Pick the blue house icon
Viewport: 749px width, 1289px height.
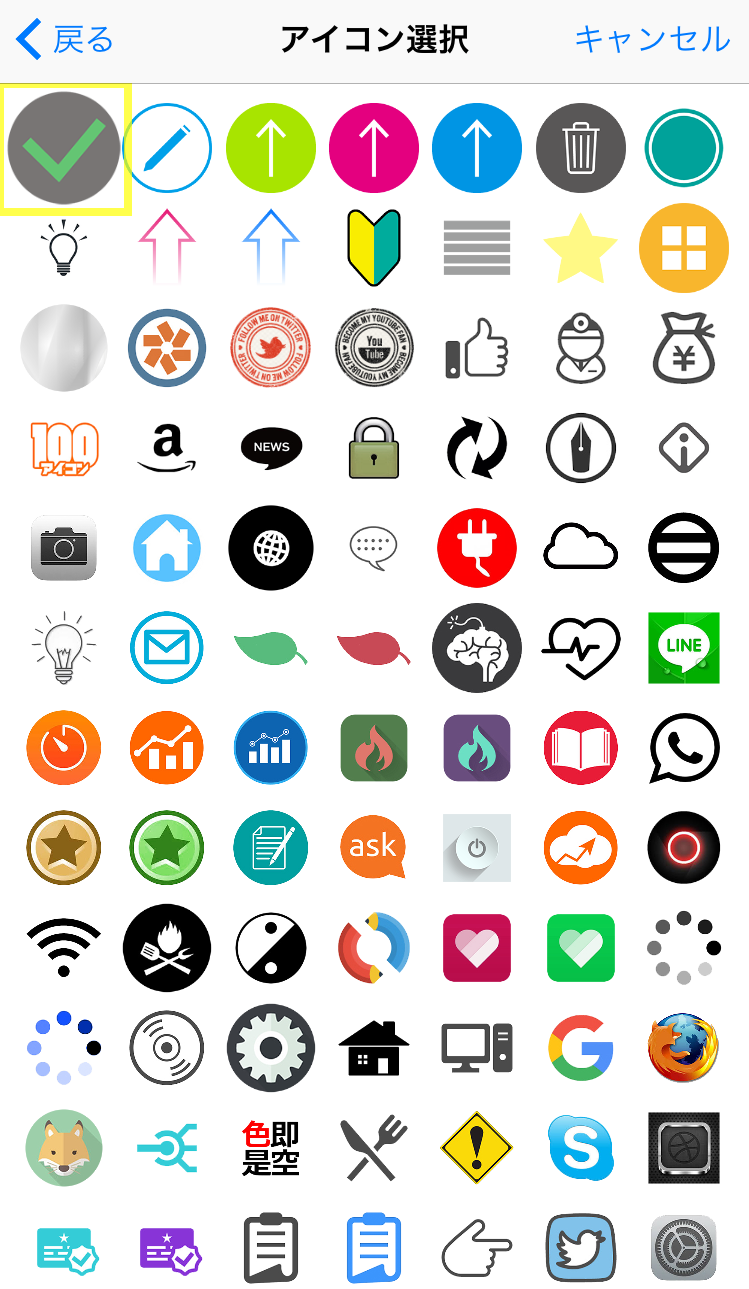click(x=167, y=548)
